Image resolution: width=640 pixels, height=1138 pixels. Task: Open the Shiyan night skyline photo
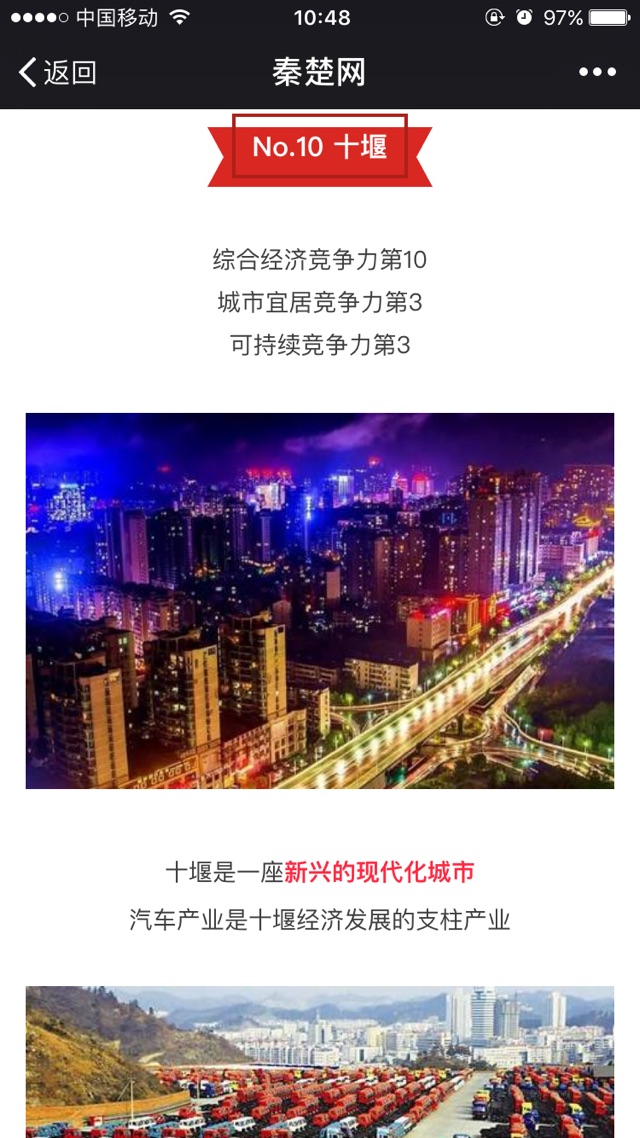pos(320,600)
